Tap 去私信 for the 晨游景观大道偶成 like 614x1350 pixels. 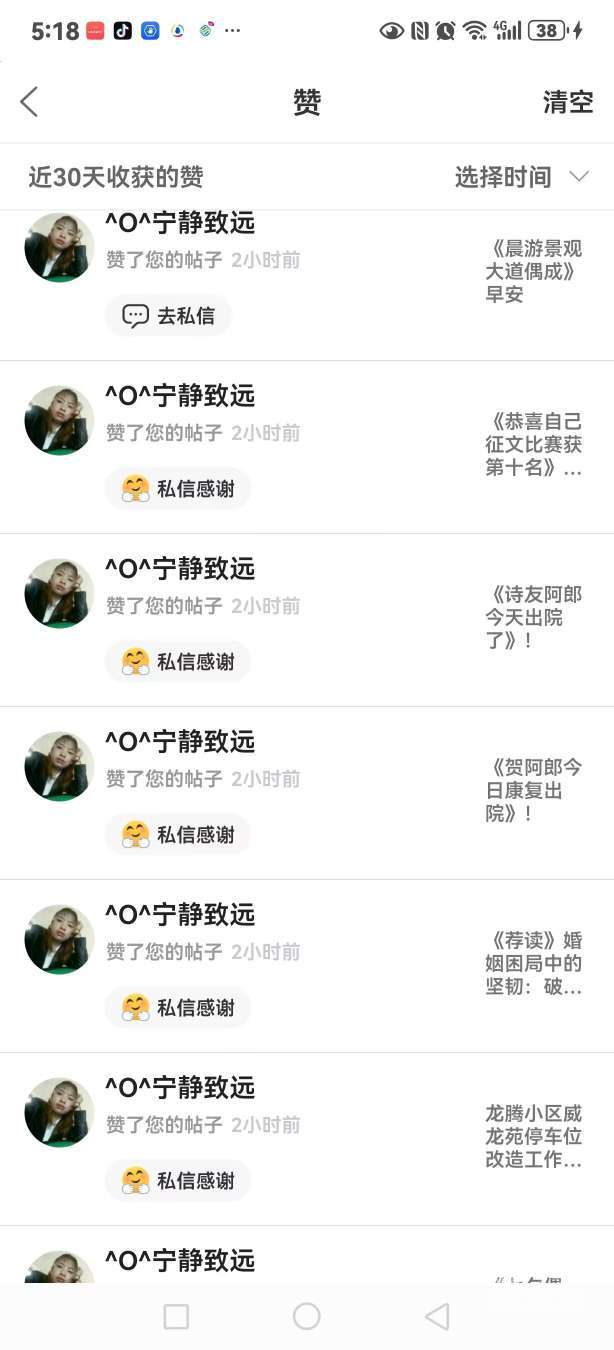point(168,316)
